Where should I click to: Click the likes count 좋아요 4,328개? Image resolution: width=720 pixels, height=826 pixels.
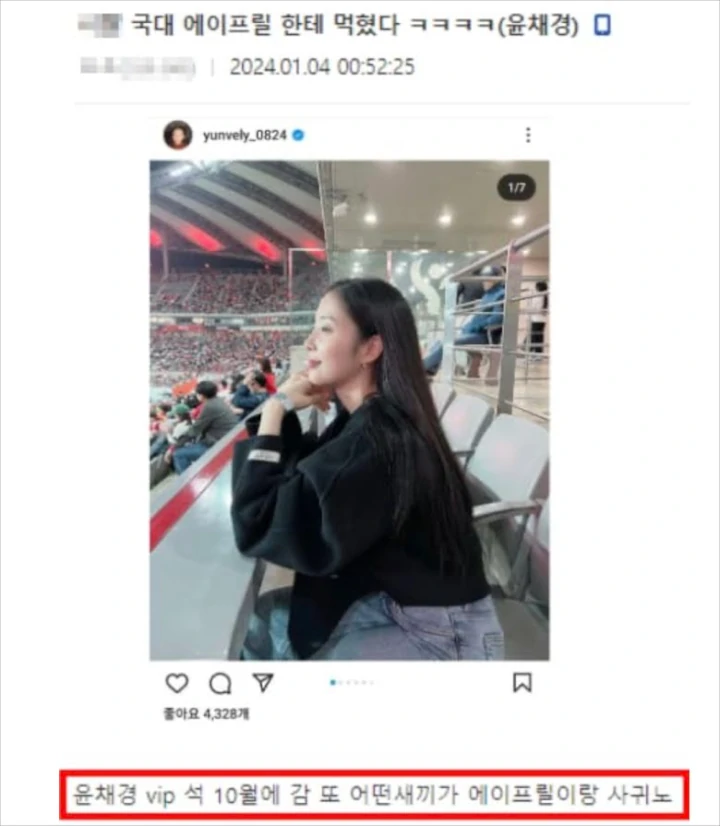(x=205, y=712)
